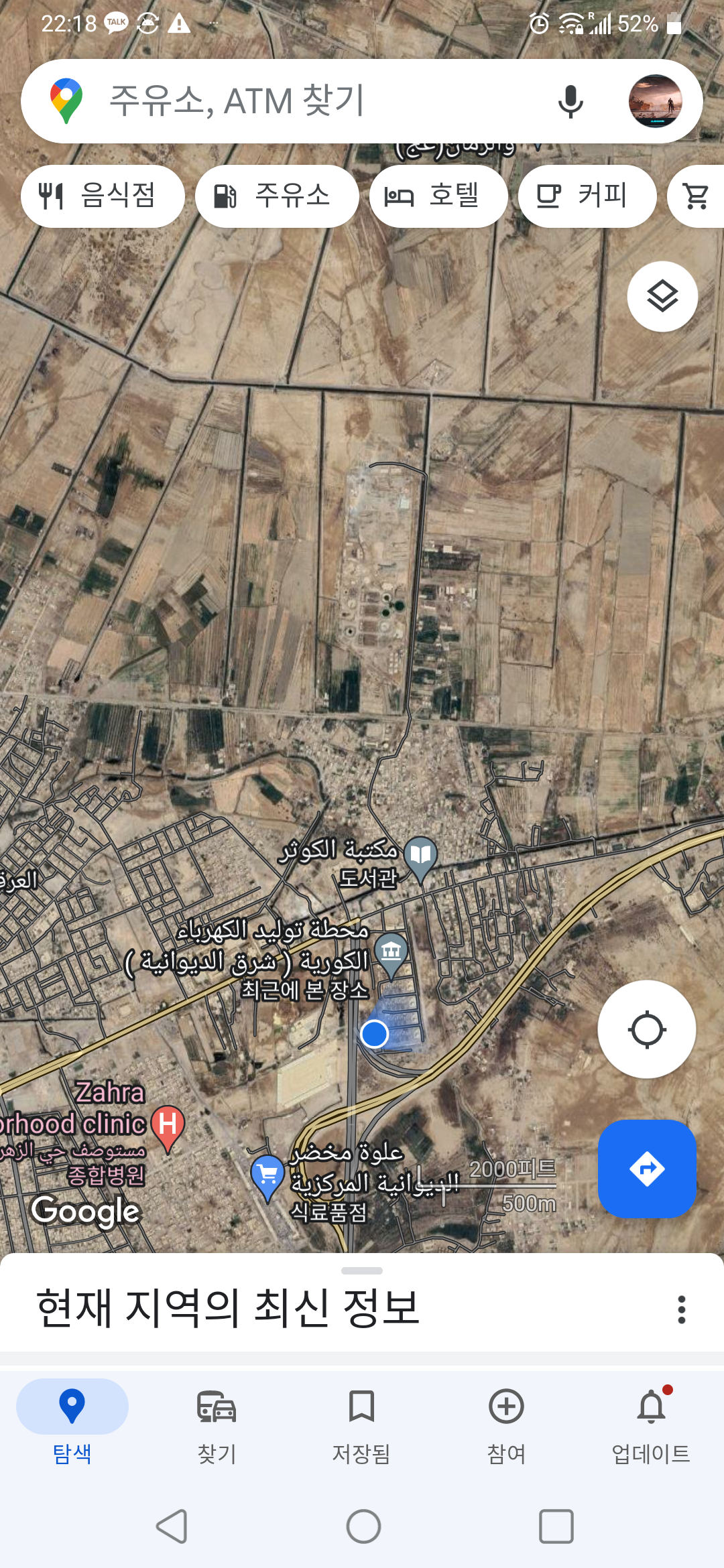The height and width of the screenshot is (1568, 724).
Task: Select the 음식점 filter chip
Action: [x=103, y=196]
